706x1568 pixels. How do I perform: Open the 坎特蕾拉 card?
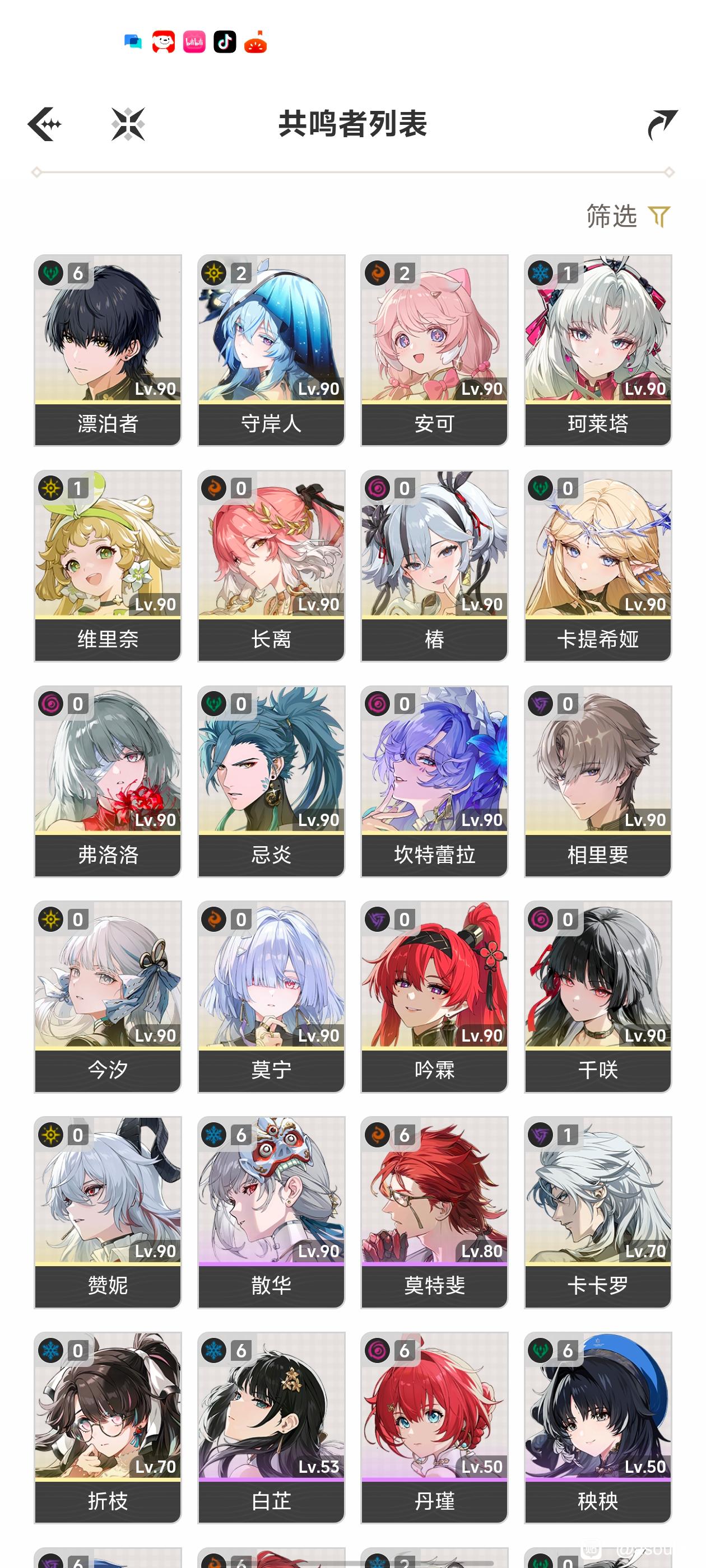pyautogui.click(x=434, y=781)
